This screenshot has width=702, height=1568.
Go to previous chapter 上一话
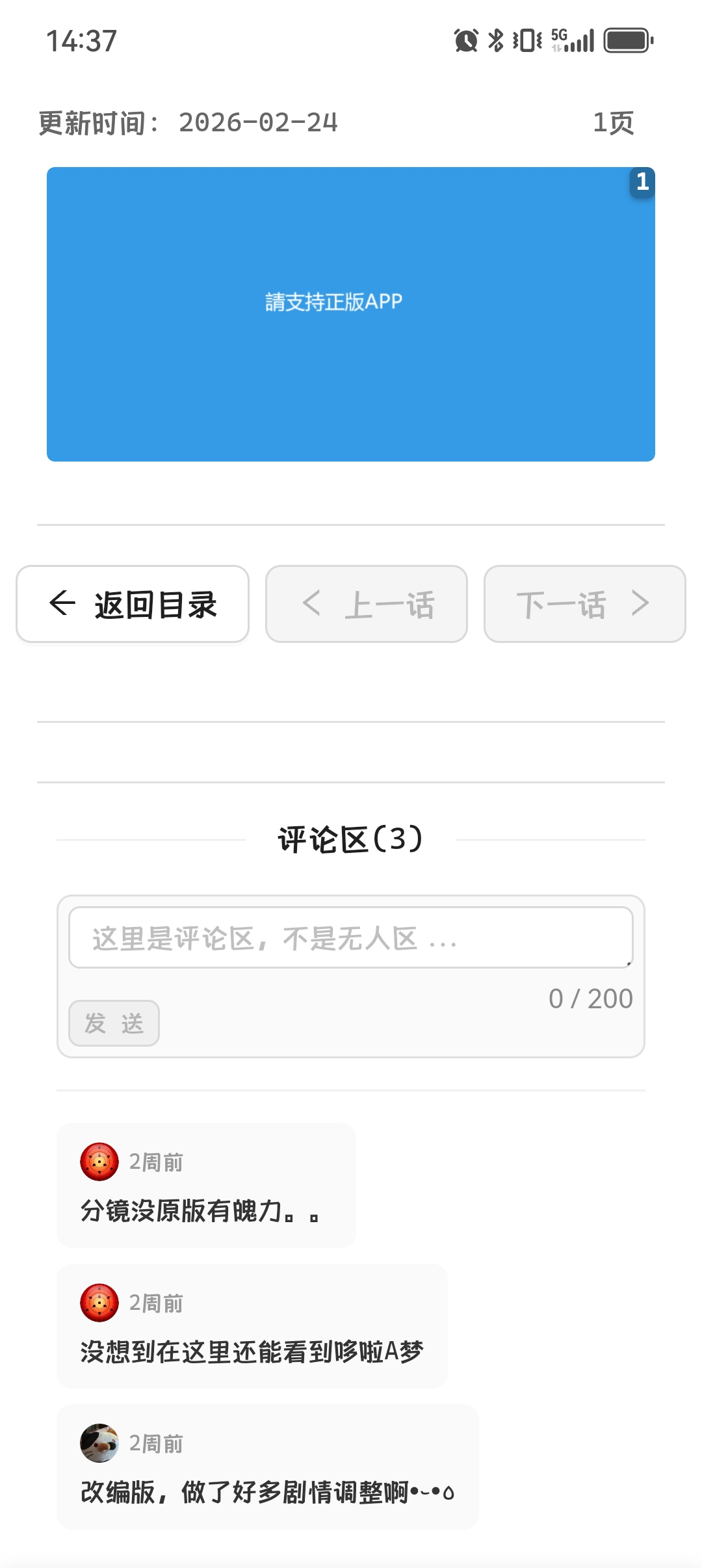[x=367, y=604]
